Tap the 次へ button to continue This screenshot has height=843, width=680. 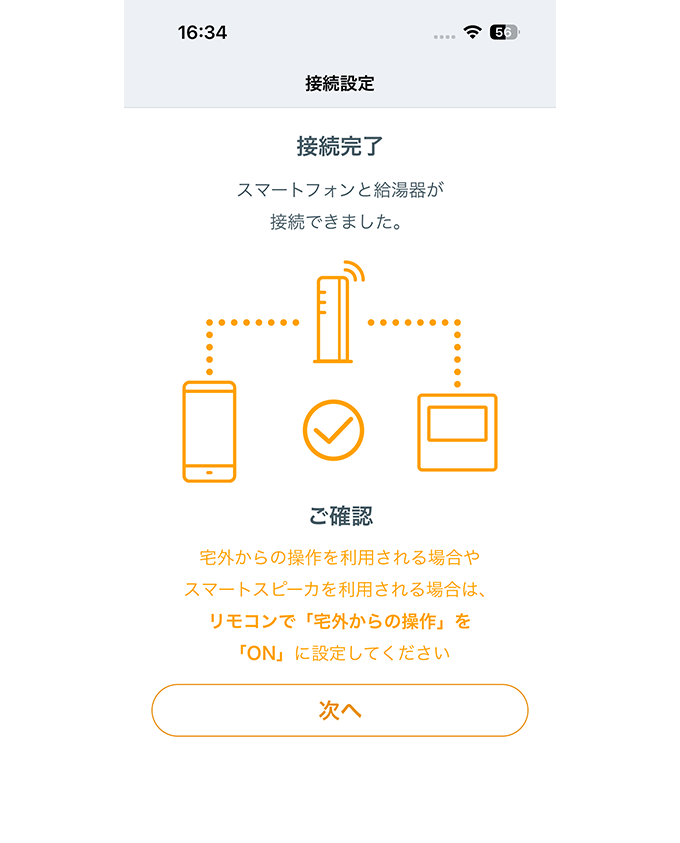(x=339, y=710)
